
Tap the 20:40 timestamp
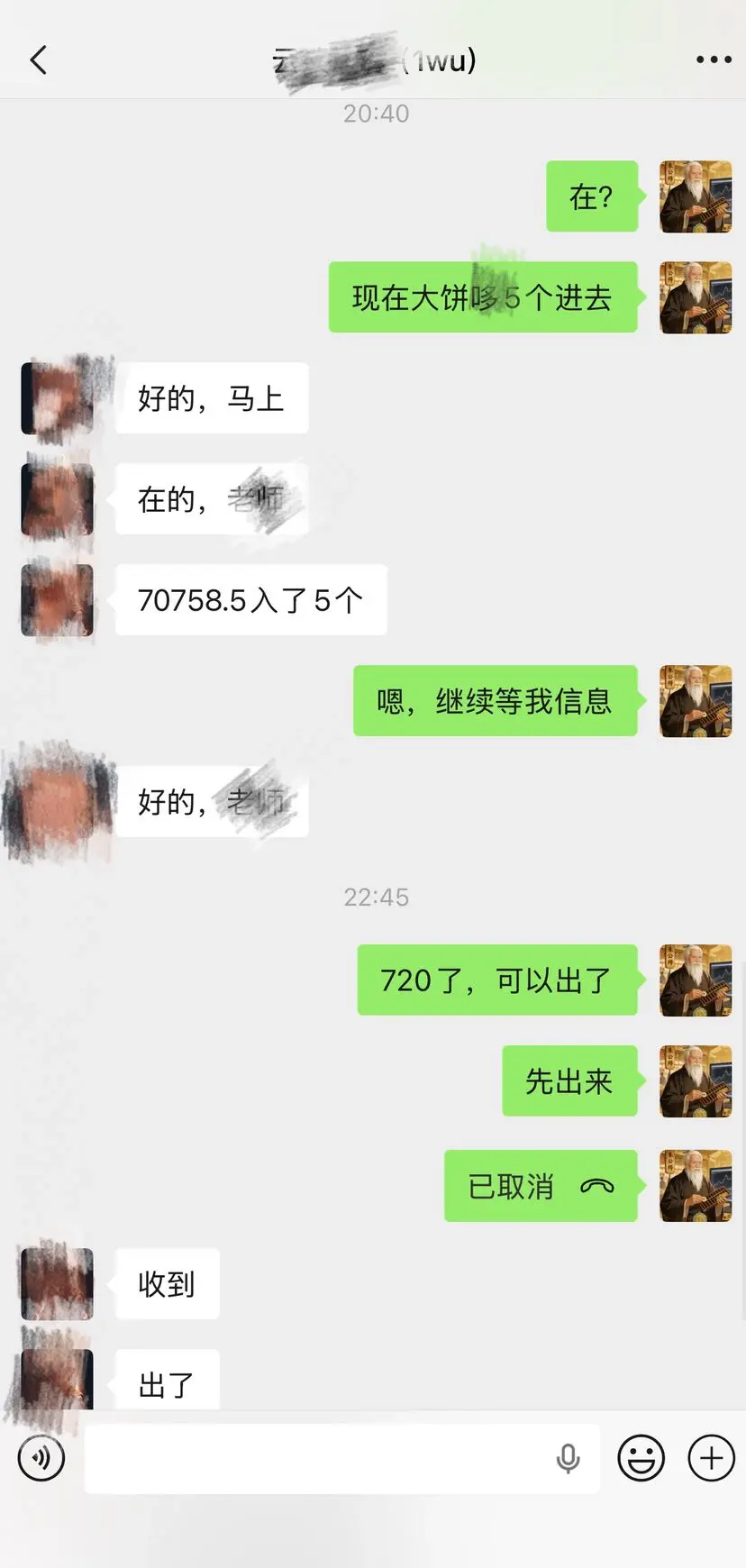click(x=377, y=113)
